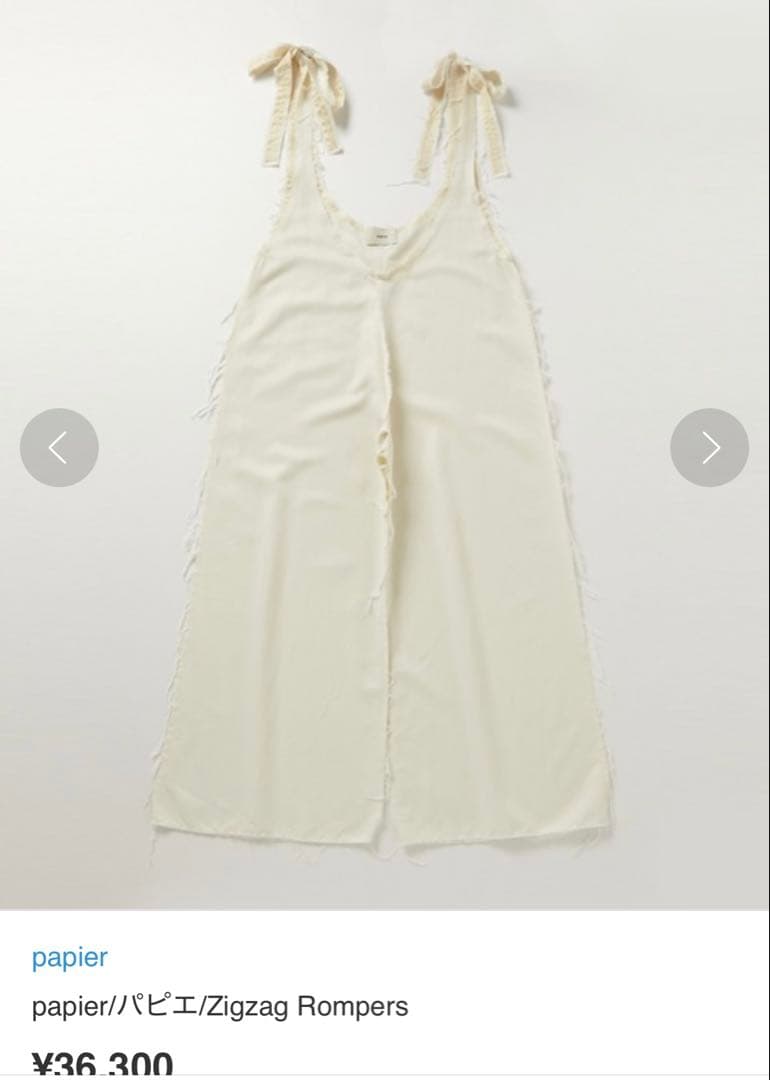Advance the product carousel with the arrow

pos(708,446)
